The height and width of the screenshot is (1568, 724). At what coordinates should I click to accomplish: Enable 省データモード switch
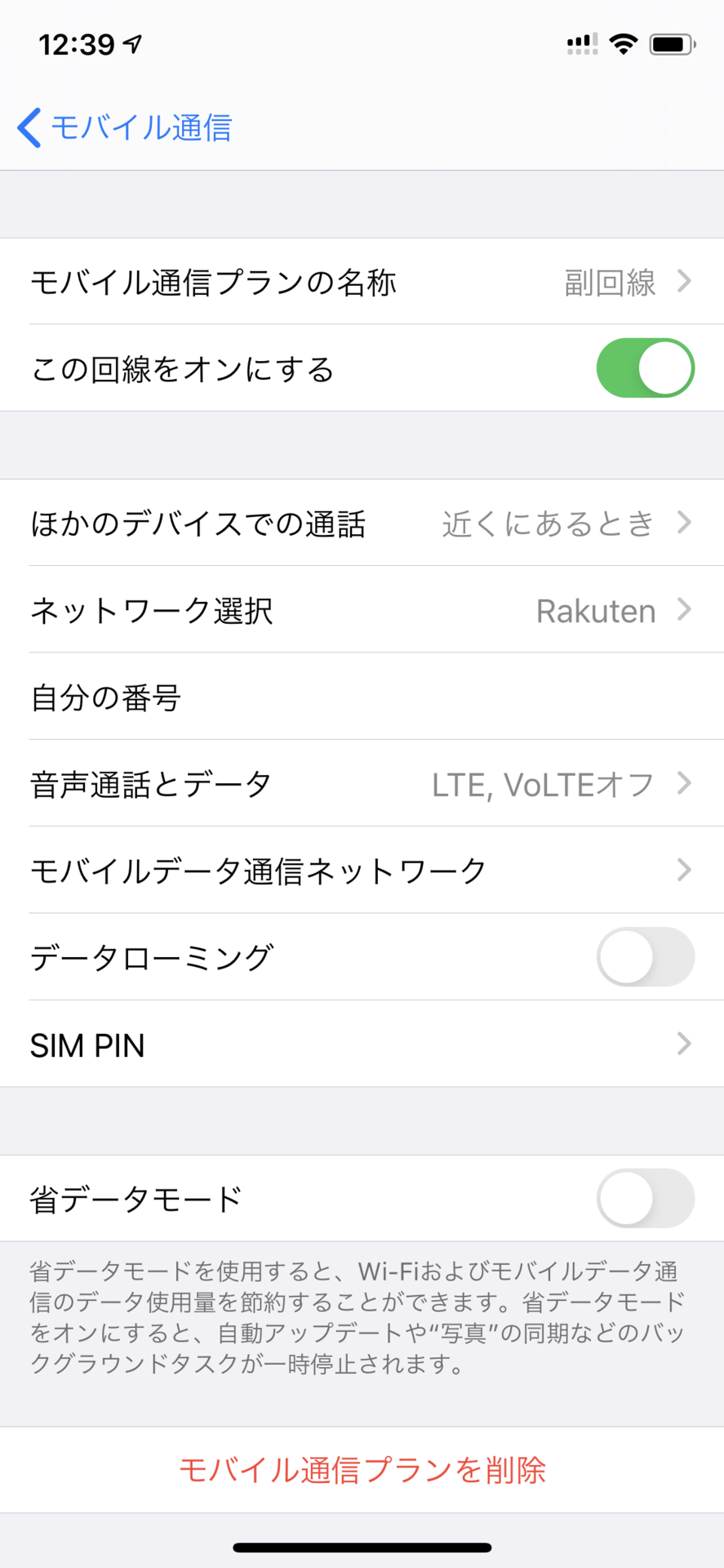(x=645, y=1198)
